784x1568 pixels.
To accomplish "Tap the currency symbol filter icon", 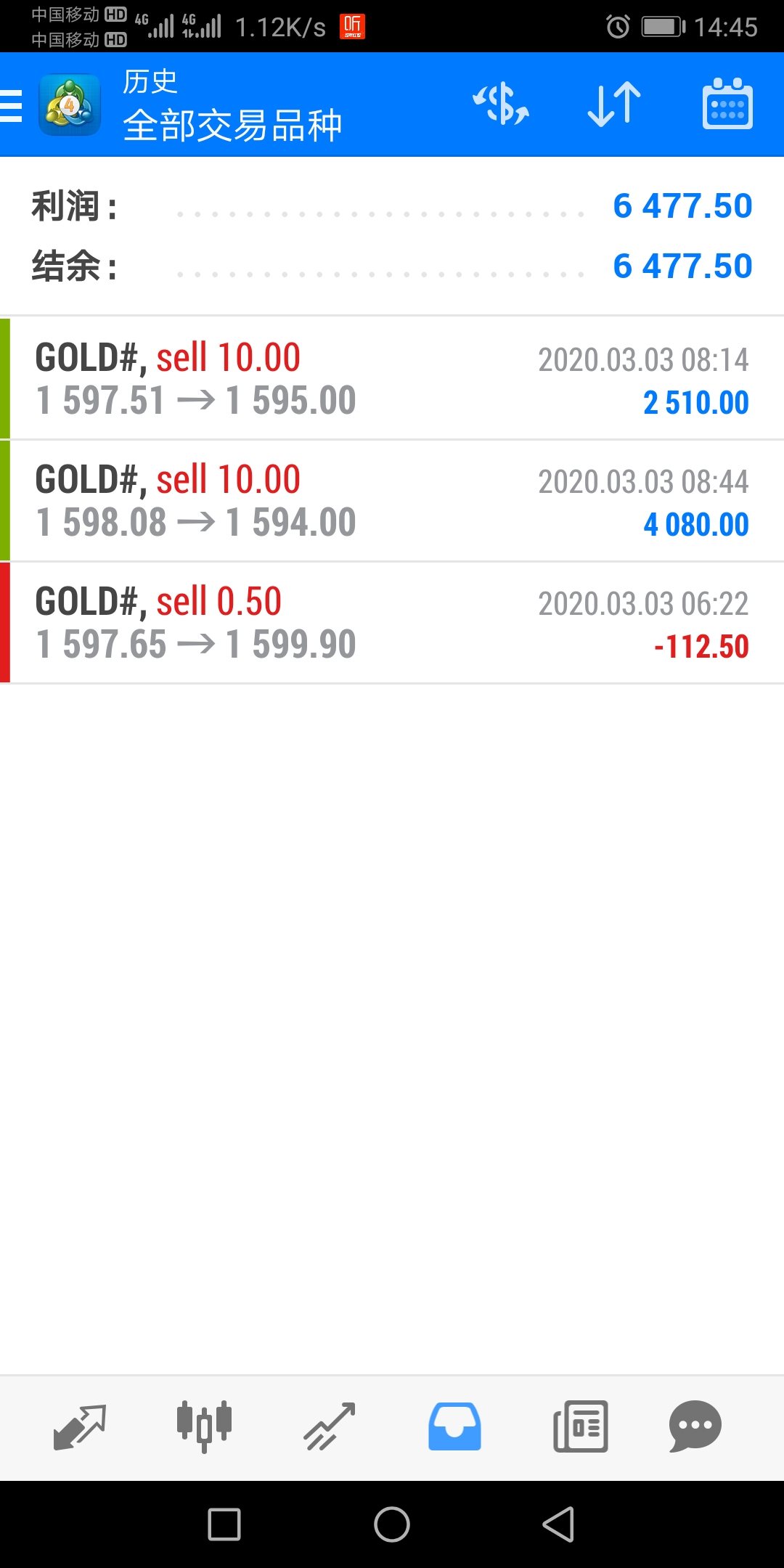I will coord(501,105).
